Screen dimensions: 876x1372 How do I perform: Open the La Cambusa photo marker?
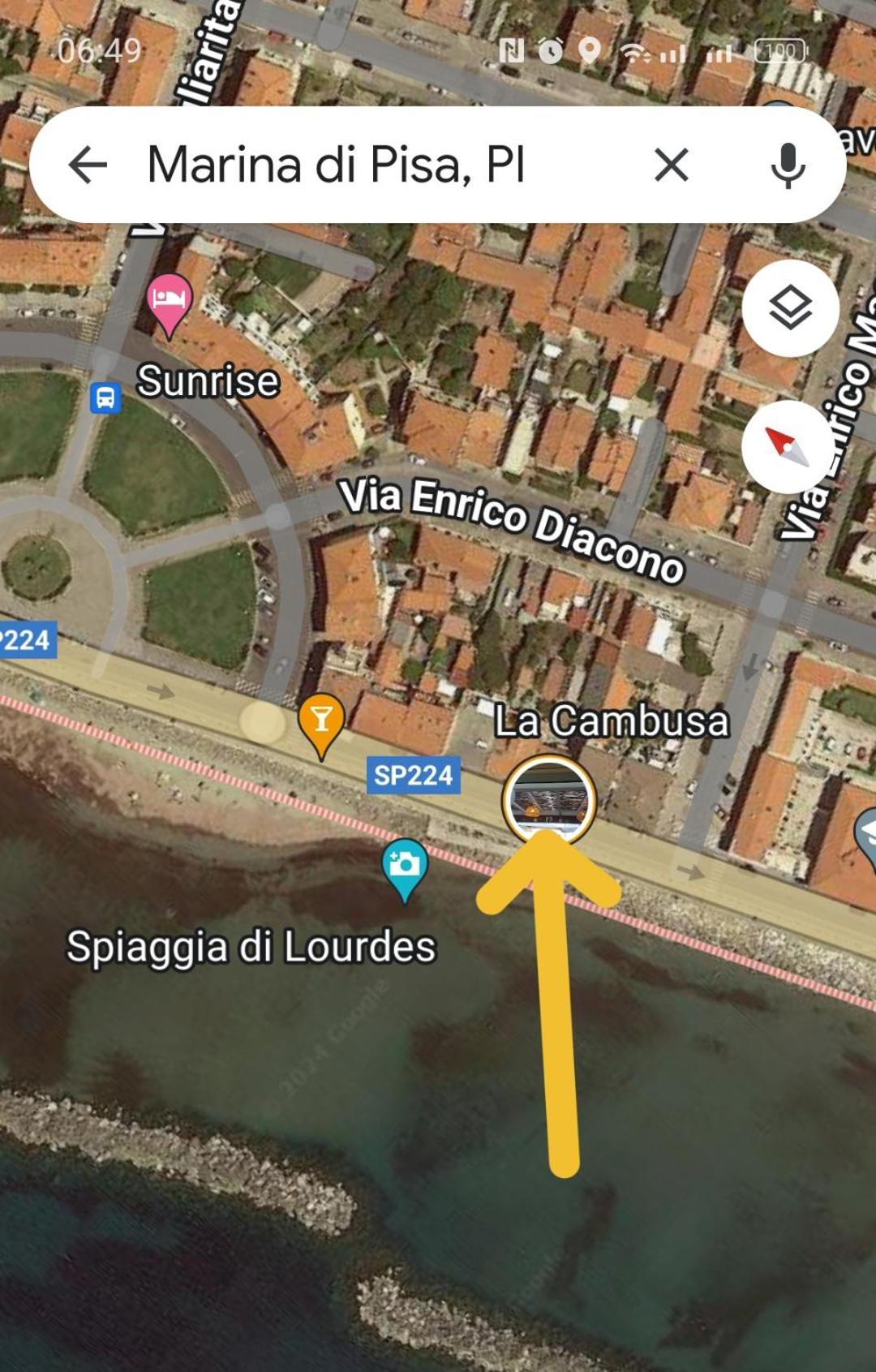tap(549, 800)
